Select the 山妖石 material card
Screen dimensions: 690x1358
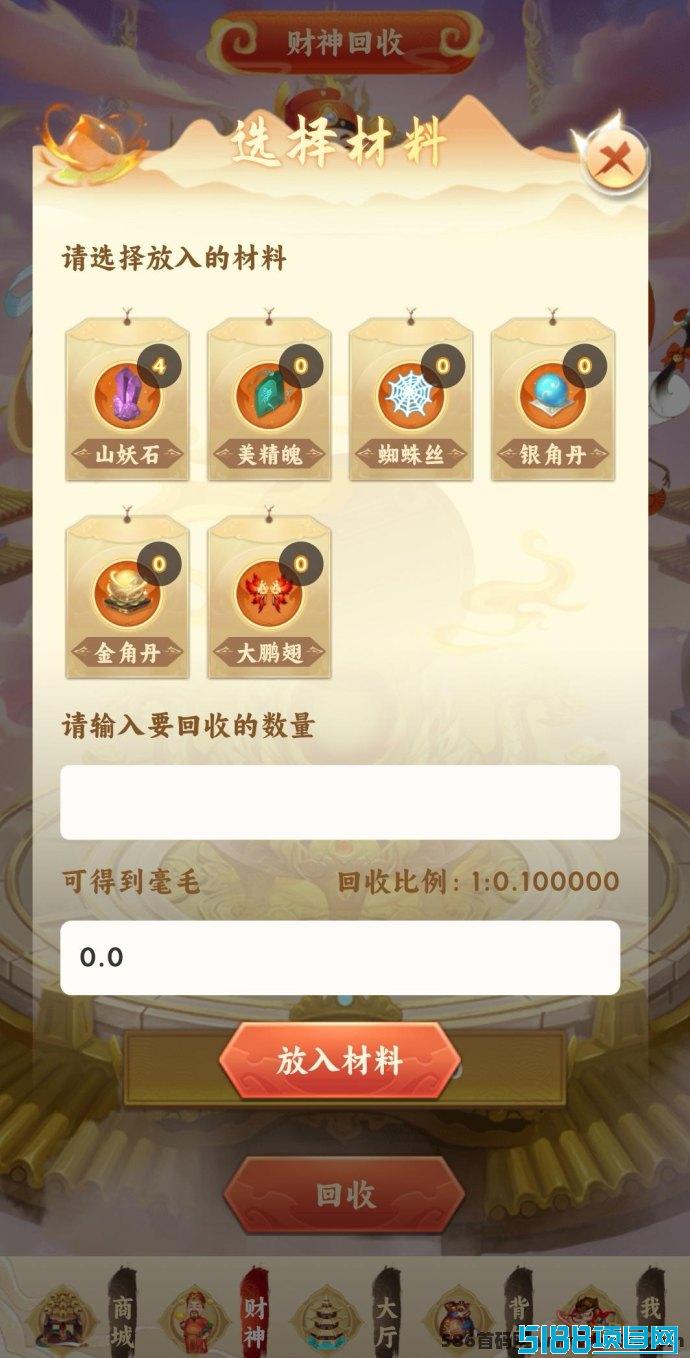pyautogui.click(x=127, y=397)
